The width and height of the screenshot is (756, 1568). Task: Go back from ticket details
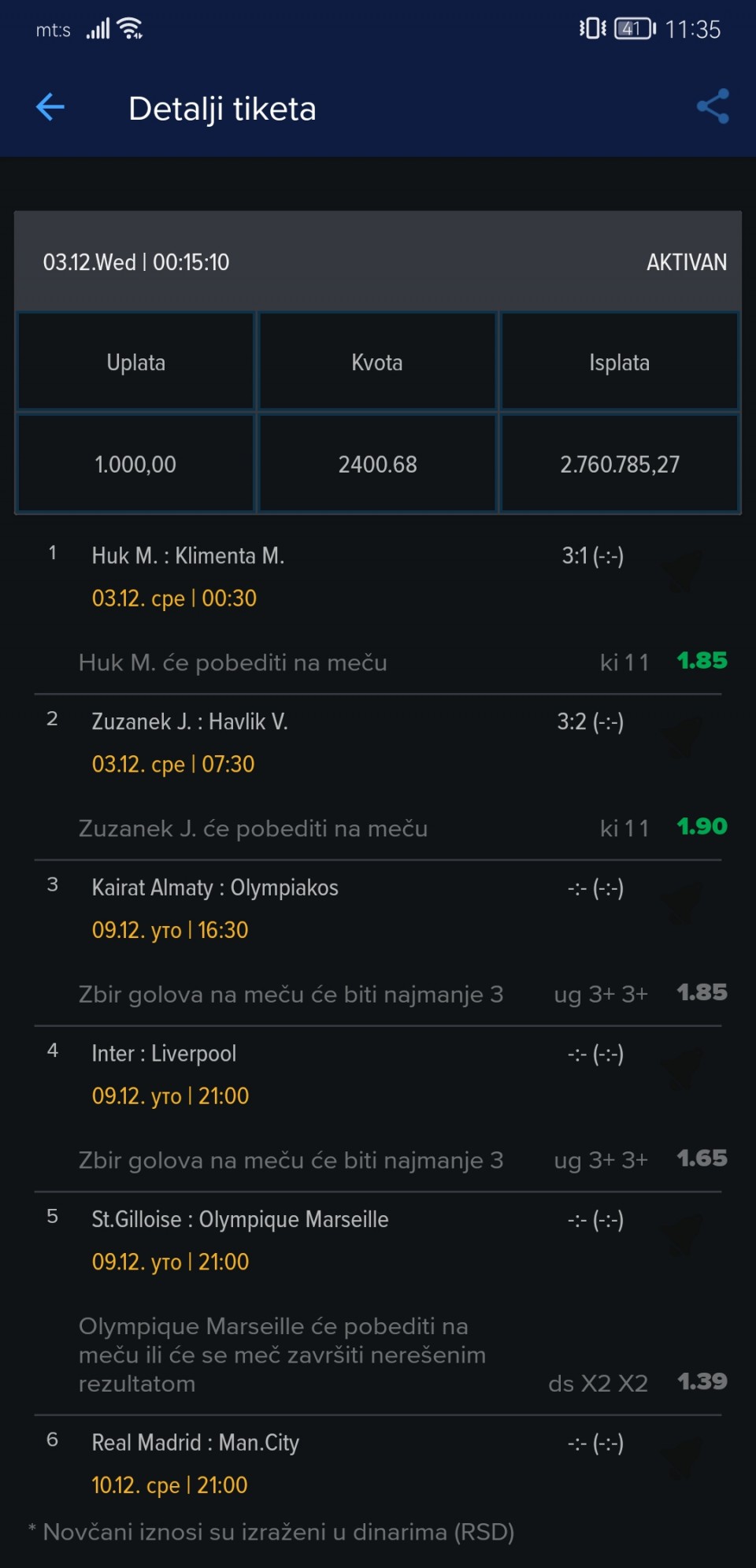pos(50,107)
